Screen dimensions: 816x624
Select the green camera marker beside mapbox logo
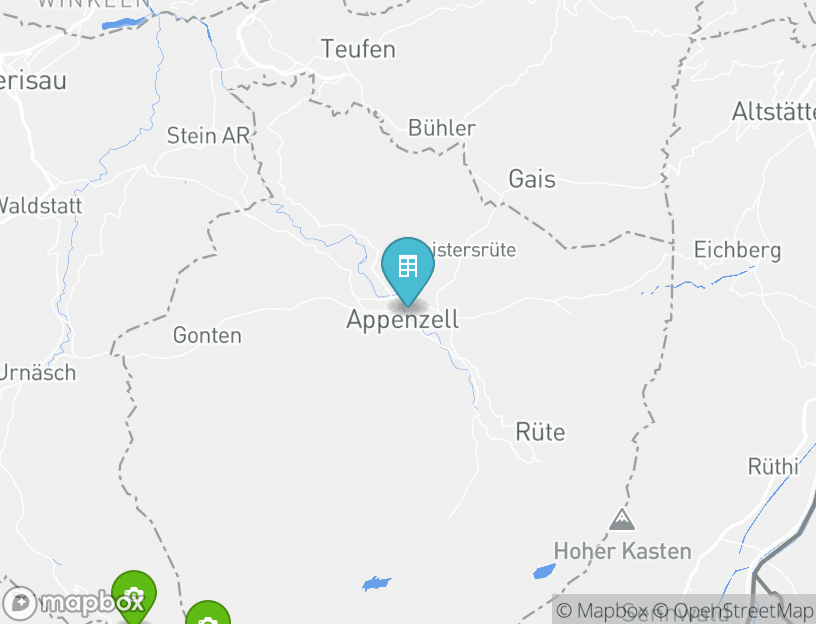tap(133, 594)
